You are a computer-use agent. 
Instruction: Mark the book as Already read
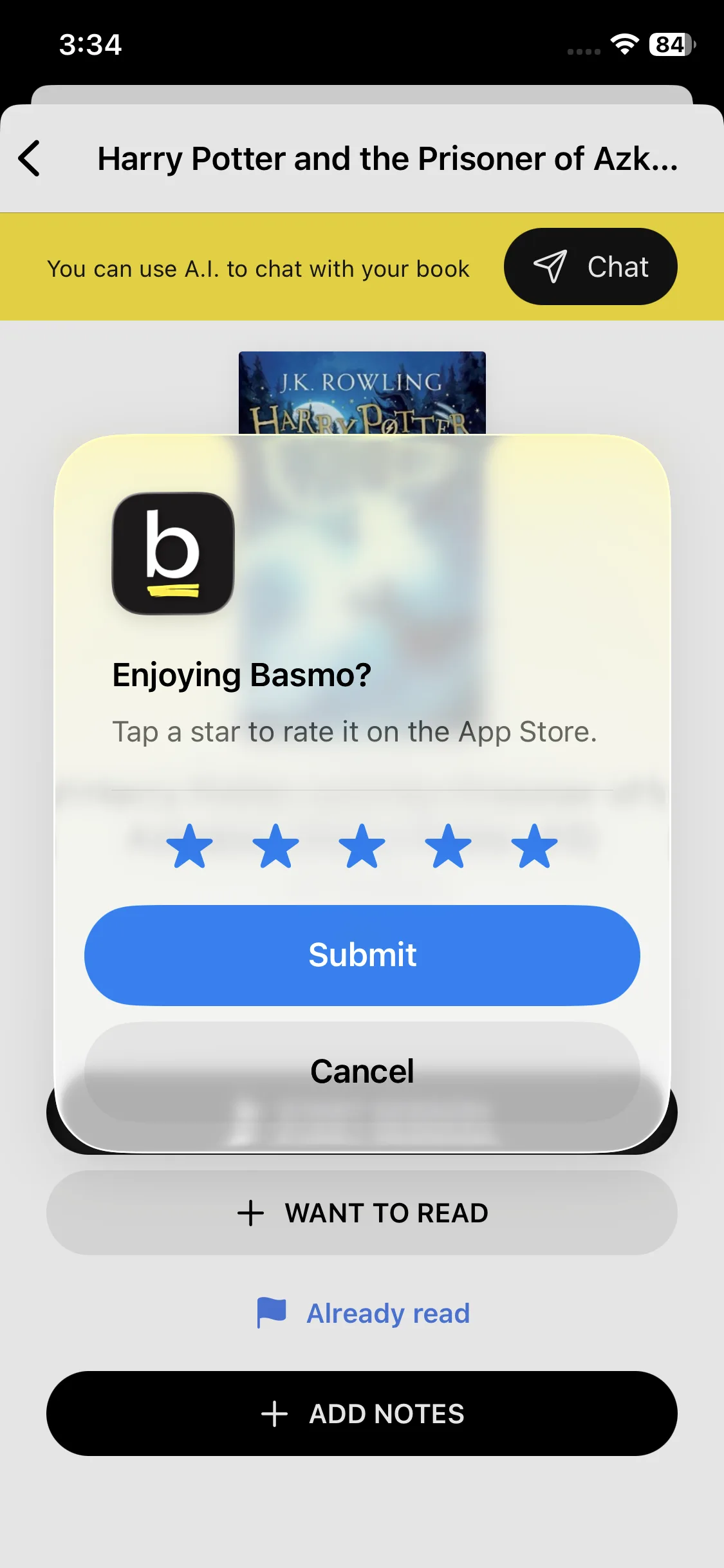[363, 1313]
